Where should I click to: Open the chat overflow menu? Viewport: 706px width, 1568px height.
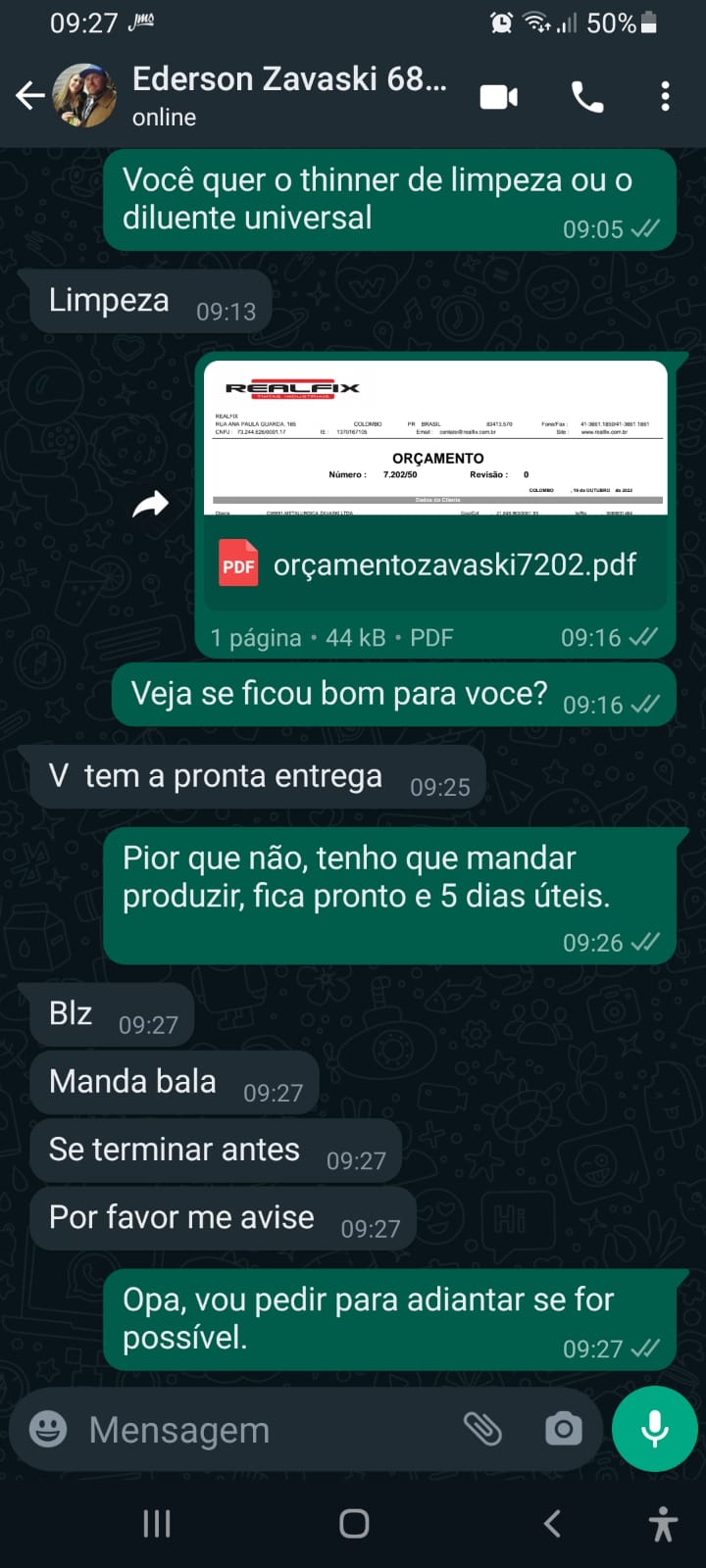pyautogui.click(x=666, y=96)
